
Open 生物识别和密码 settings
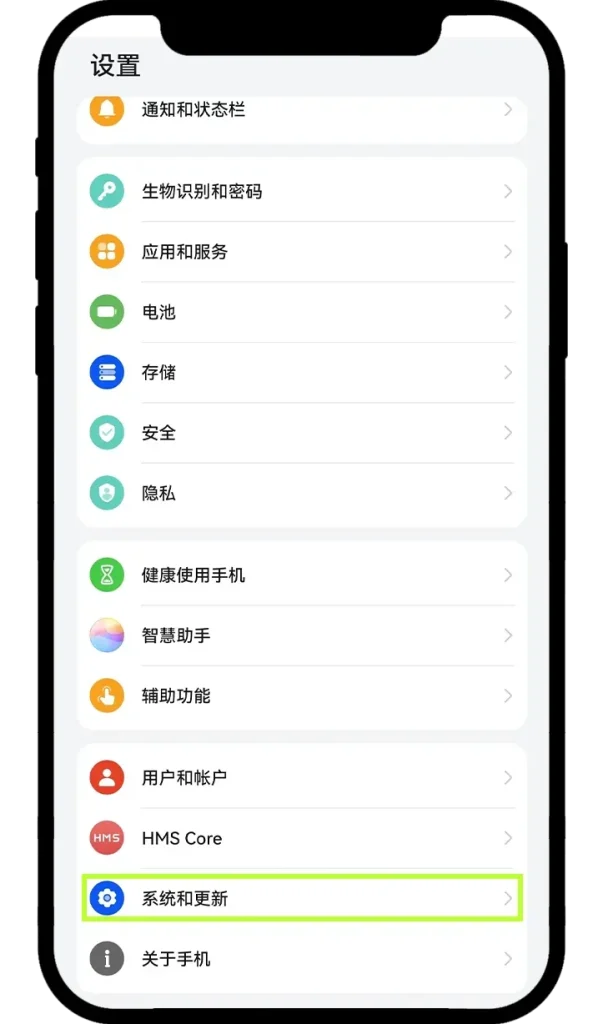(x=300, y=191)
